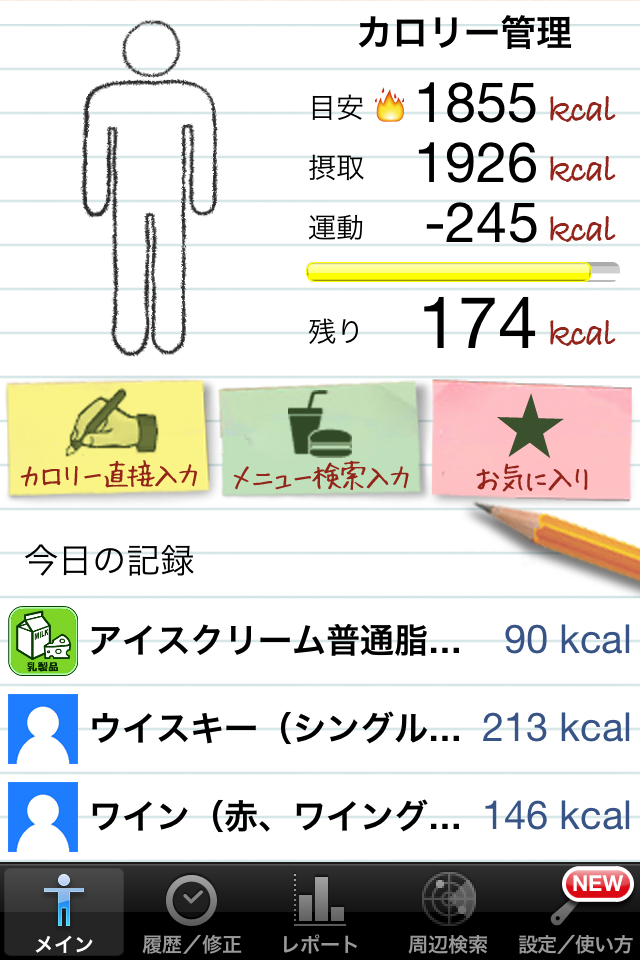Open メニュー検索入力 to search menus
This screenshot has height=960, width=640.
point(320,440)
